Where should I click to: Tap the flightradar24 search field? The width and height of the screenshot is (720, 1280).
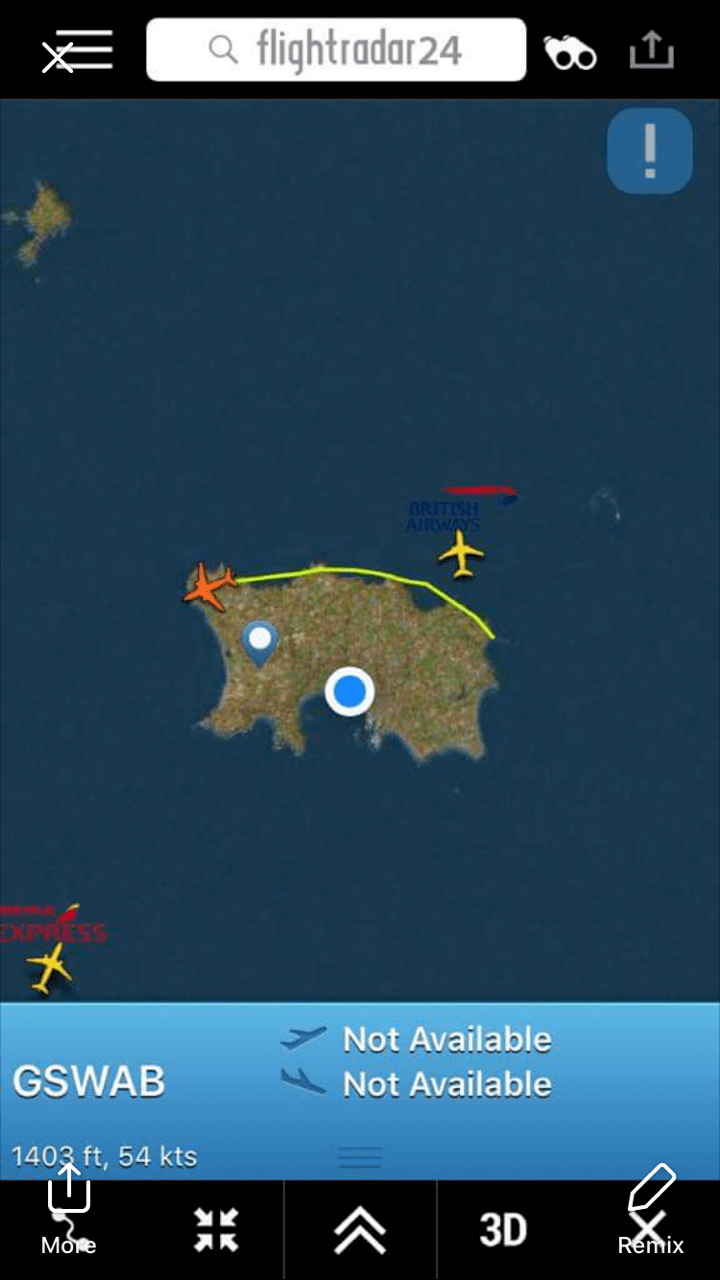pos(336,49)
